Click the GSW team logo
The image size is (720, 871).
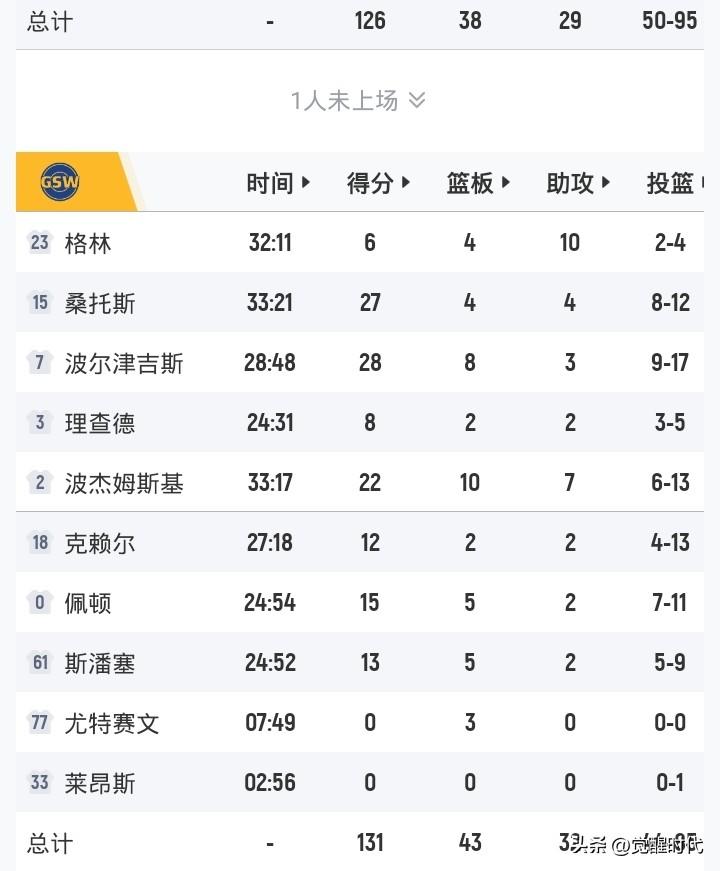pos(60,182)
